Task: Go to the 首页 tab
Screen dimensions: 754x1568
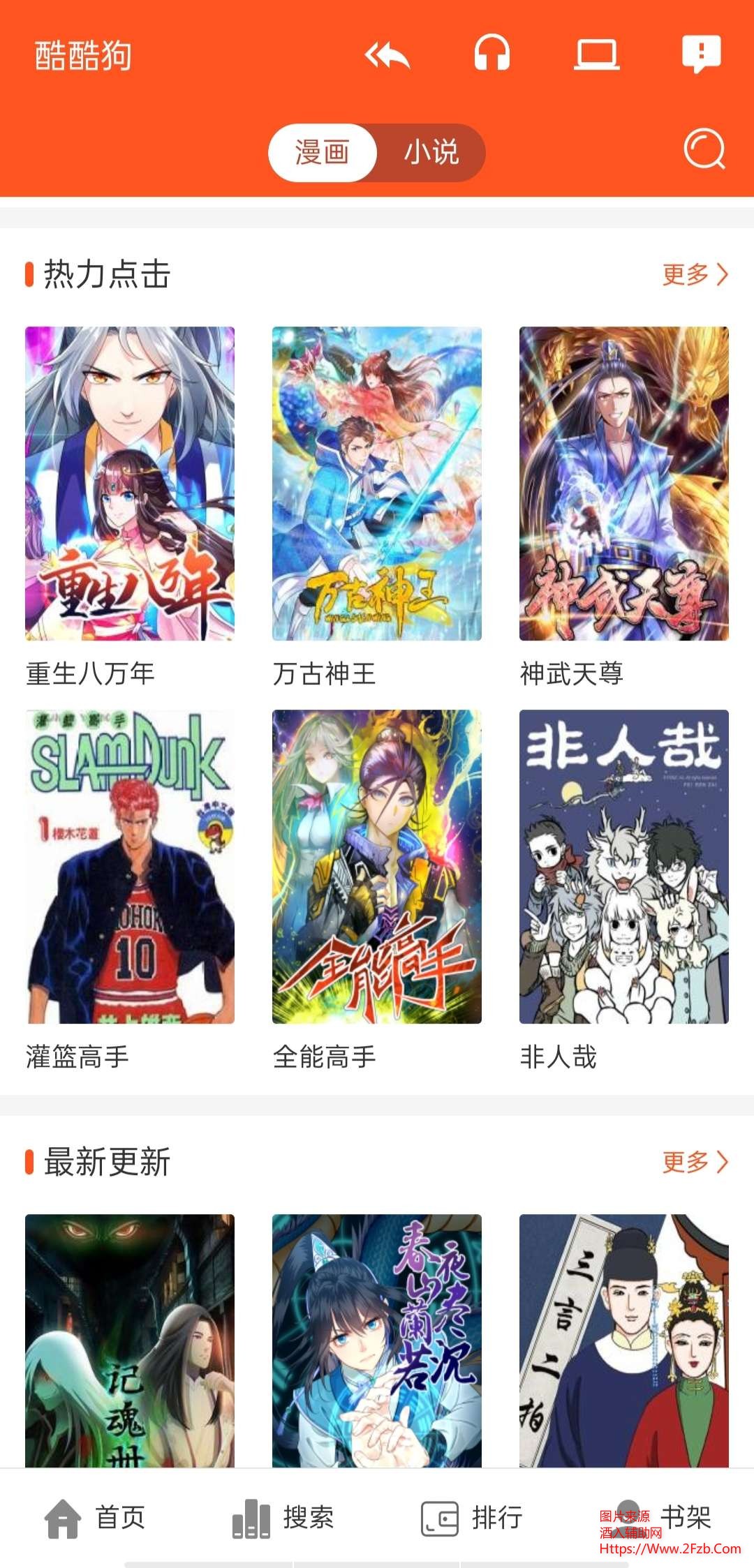Action: (x=96, y=1518)
